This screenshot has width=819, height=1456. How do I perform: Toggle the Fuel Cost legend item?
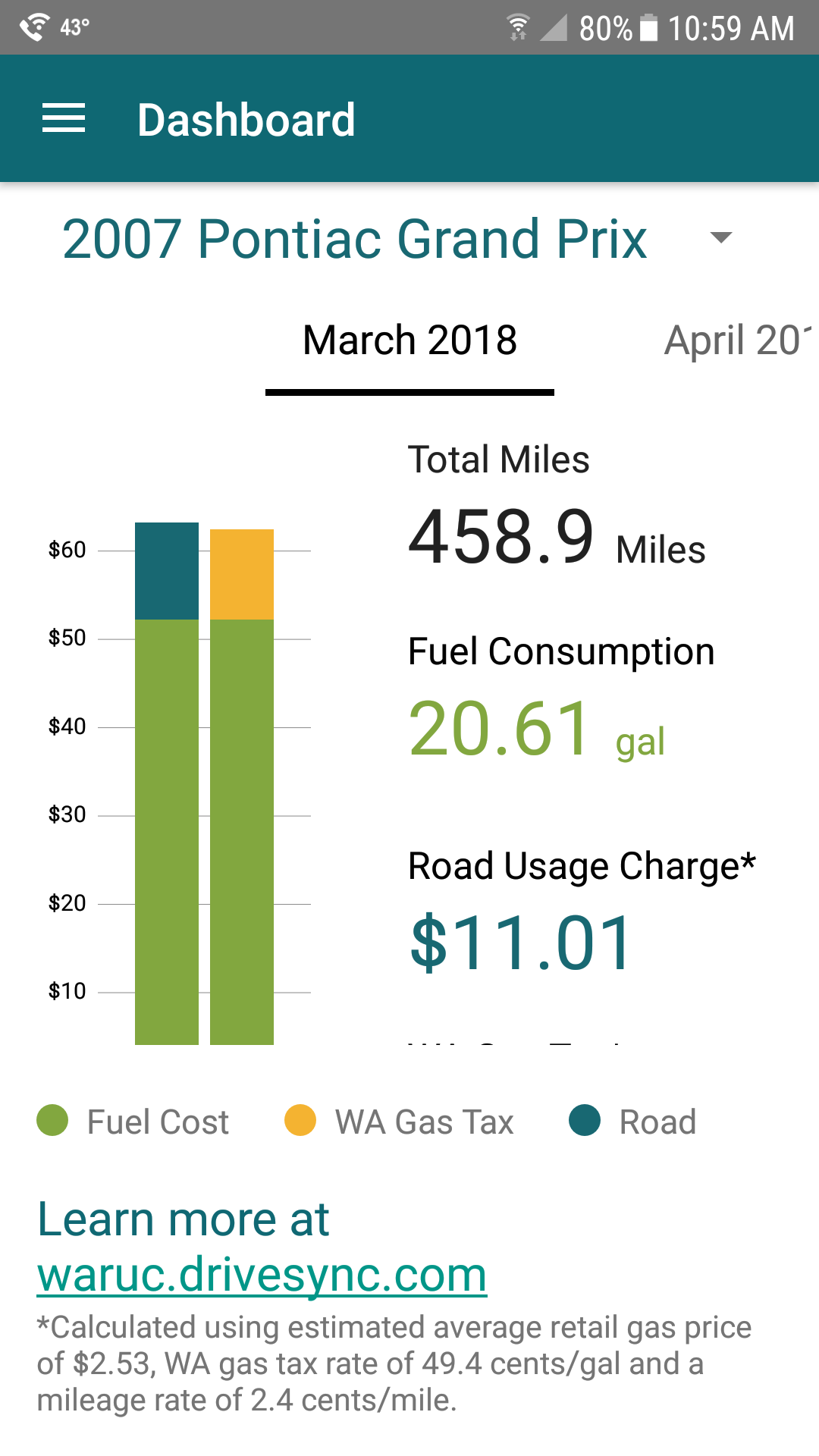[133, 1122]
